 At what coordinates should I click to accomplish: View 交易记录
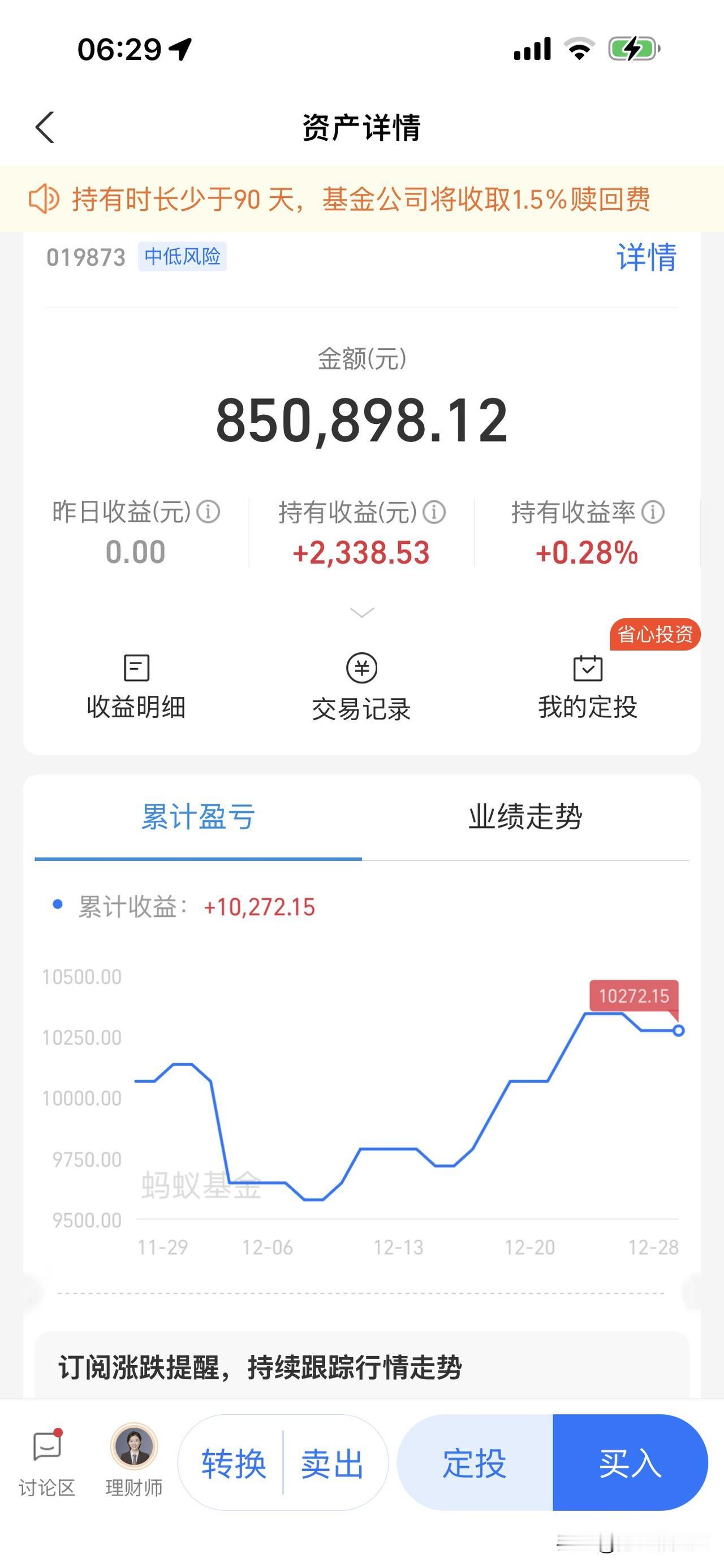pos(361,688)
